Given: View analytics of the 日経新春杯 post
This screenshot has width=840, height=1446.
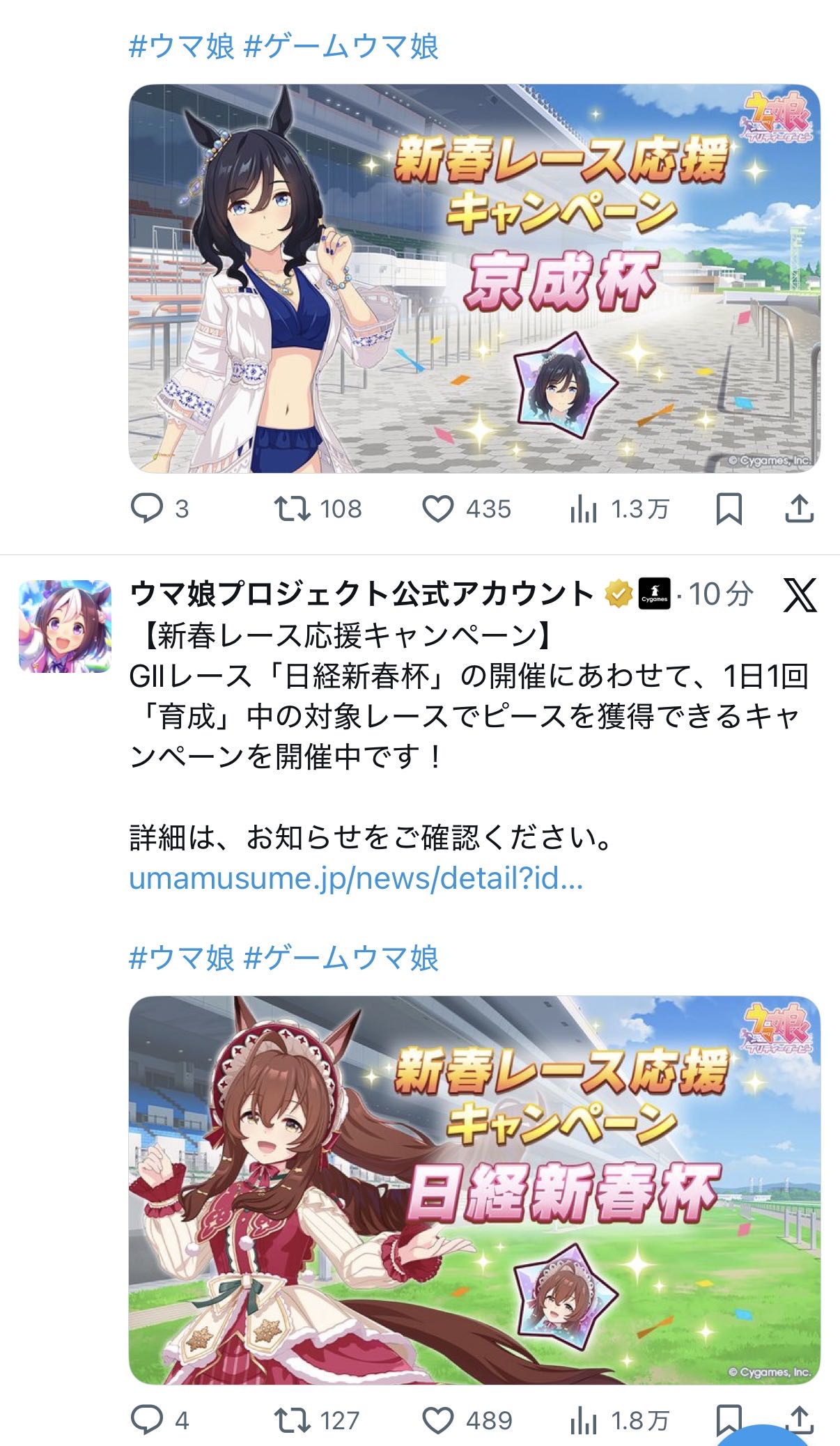Looking at the screenshot, I should coord(584,1420).
